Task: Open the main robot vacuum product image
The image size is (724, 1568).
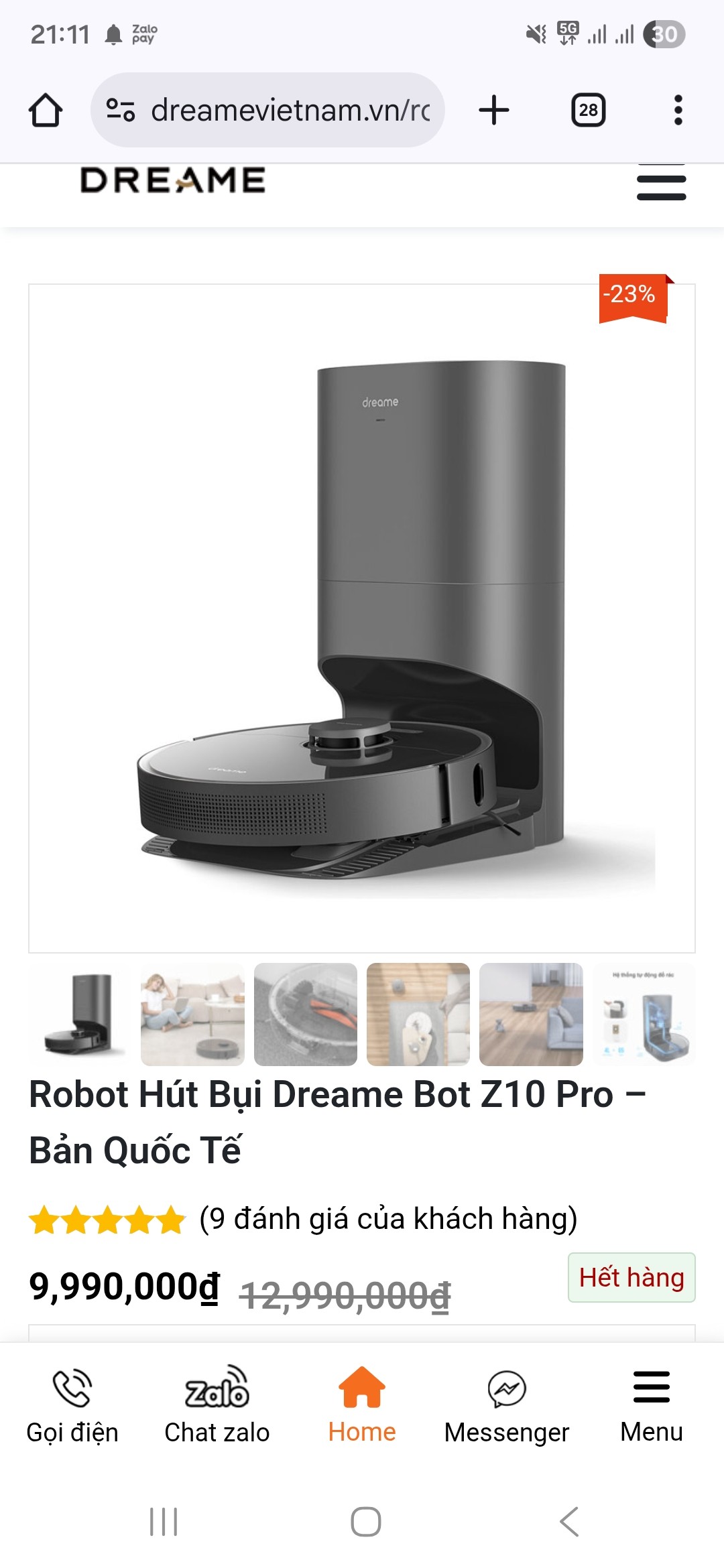Action: click(362, 618)
